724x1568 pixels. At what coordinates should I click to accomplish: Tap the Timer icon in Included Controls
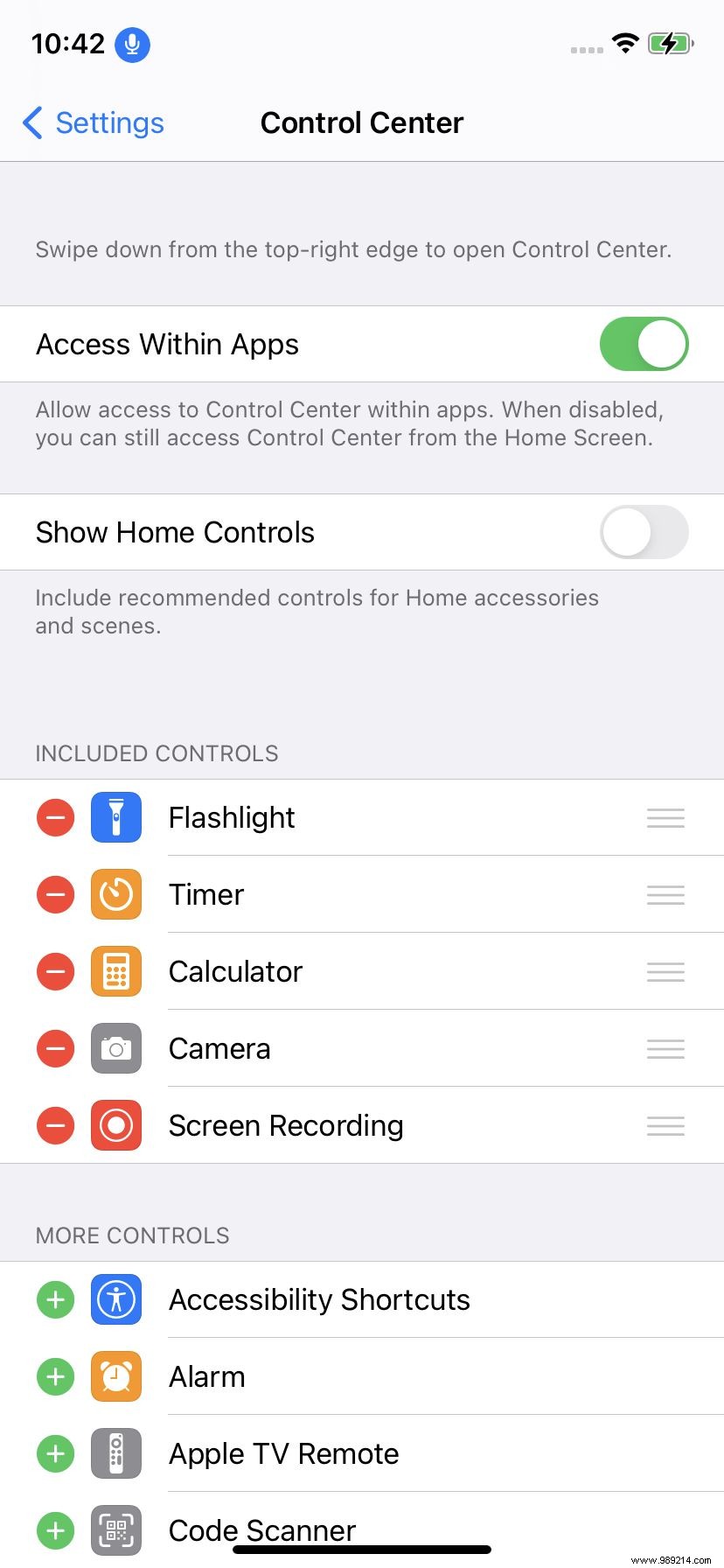click(115, 894)
